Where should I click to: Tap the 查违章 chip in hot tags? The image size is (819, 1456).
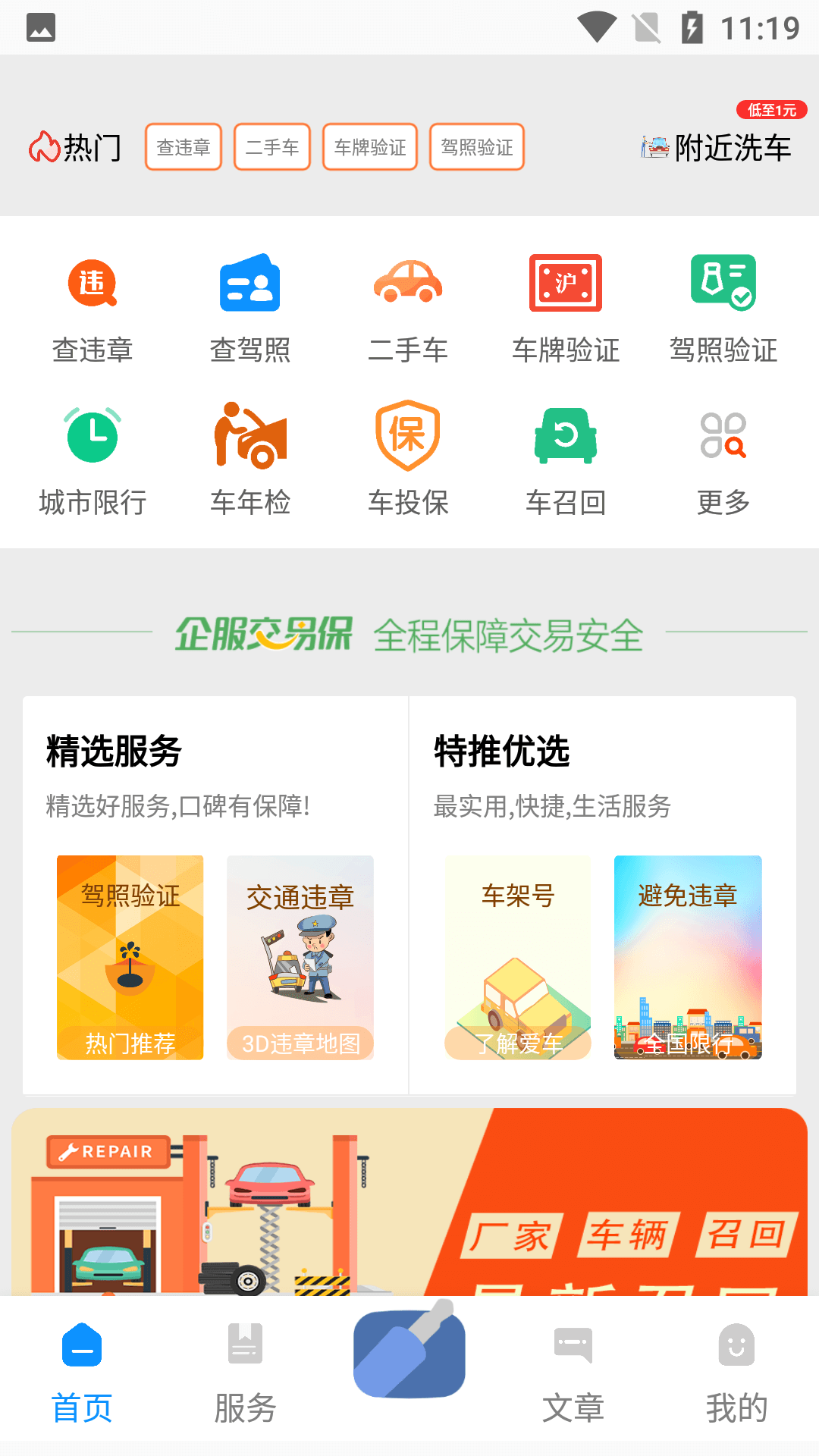(184, 147)
